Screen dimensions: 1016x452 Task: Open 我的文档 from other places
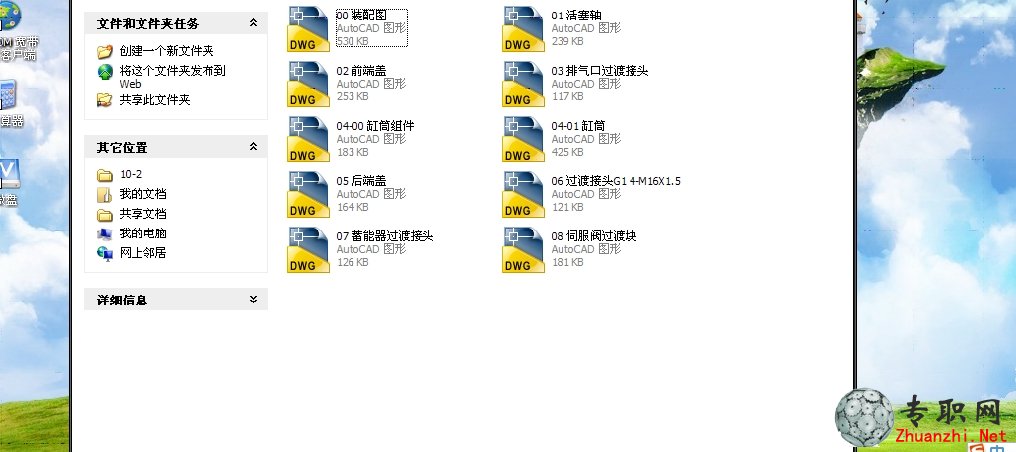tap(142, 194)
